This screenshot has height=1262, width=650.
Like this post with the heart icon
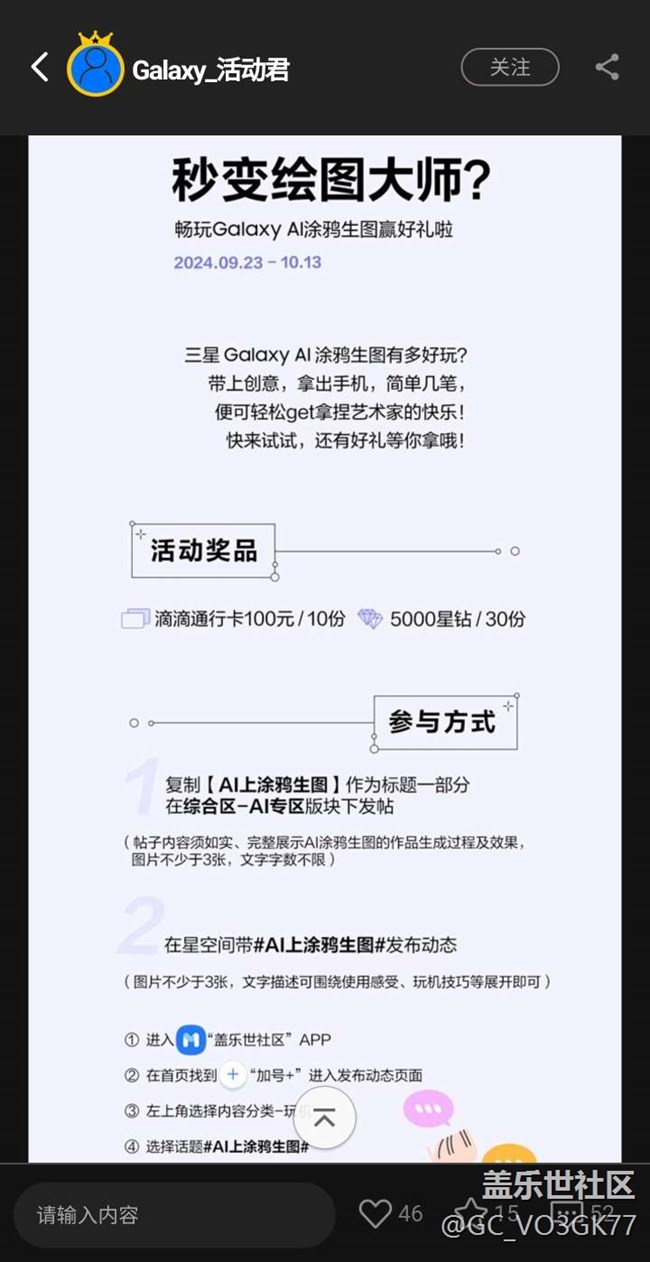375,1213
